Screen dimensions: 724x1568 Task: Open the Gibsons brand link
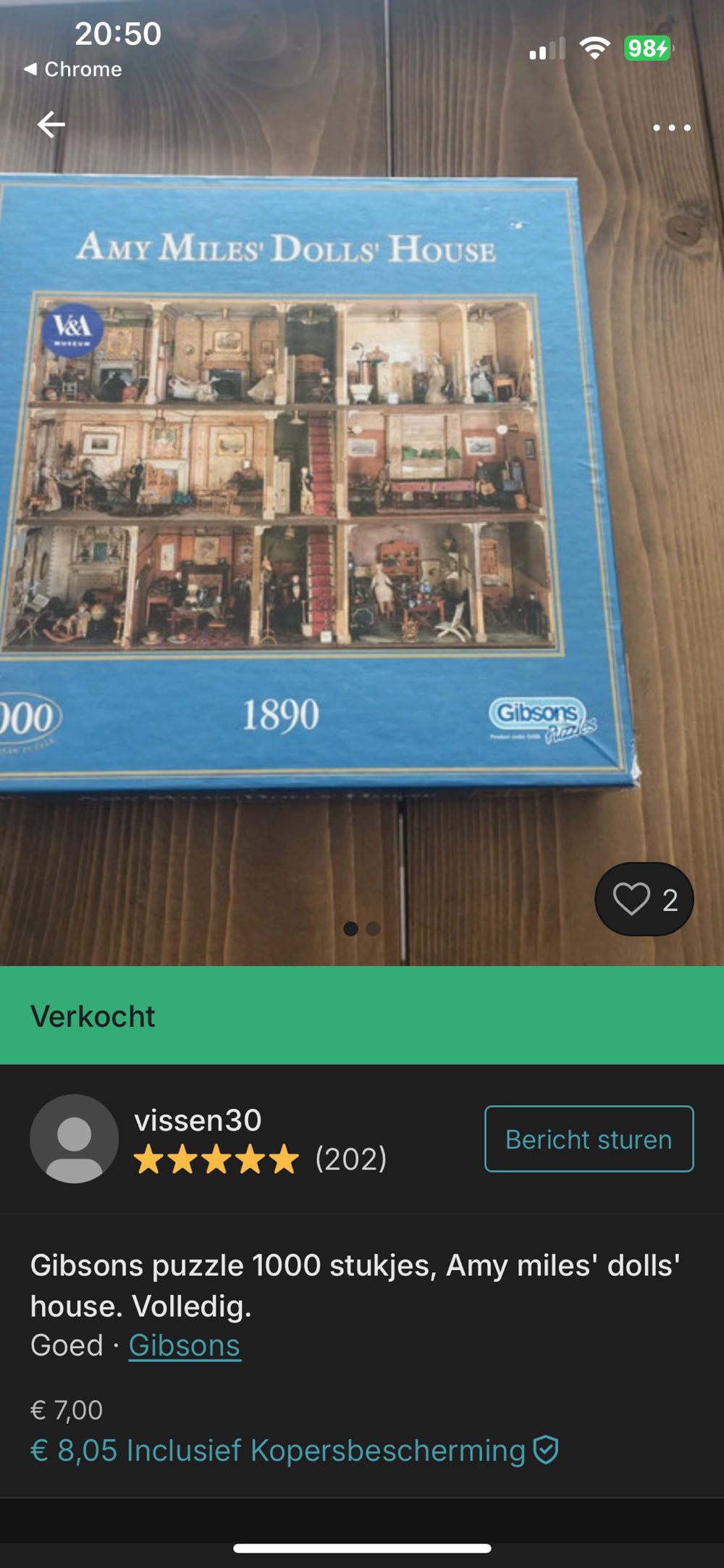click(184, 1345)
